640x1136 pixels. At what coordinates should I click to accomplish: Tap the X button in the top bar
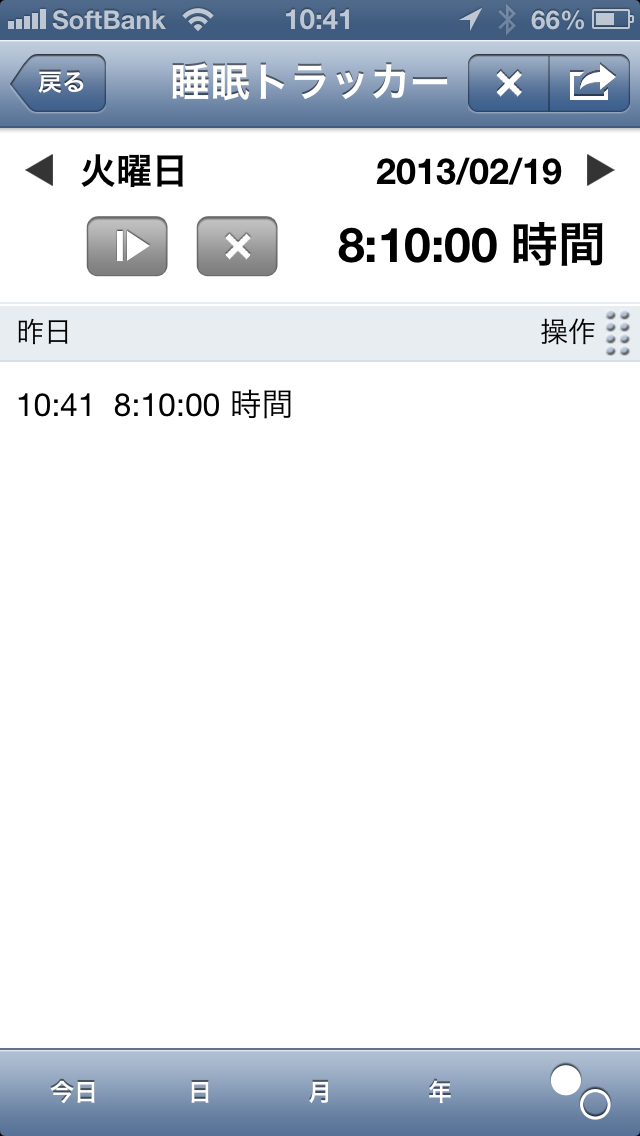point(509,84)
